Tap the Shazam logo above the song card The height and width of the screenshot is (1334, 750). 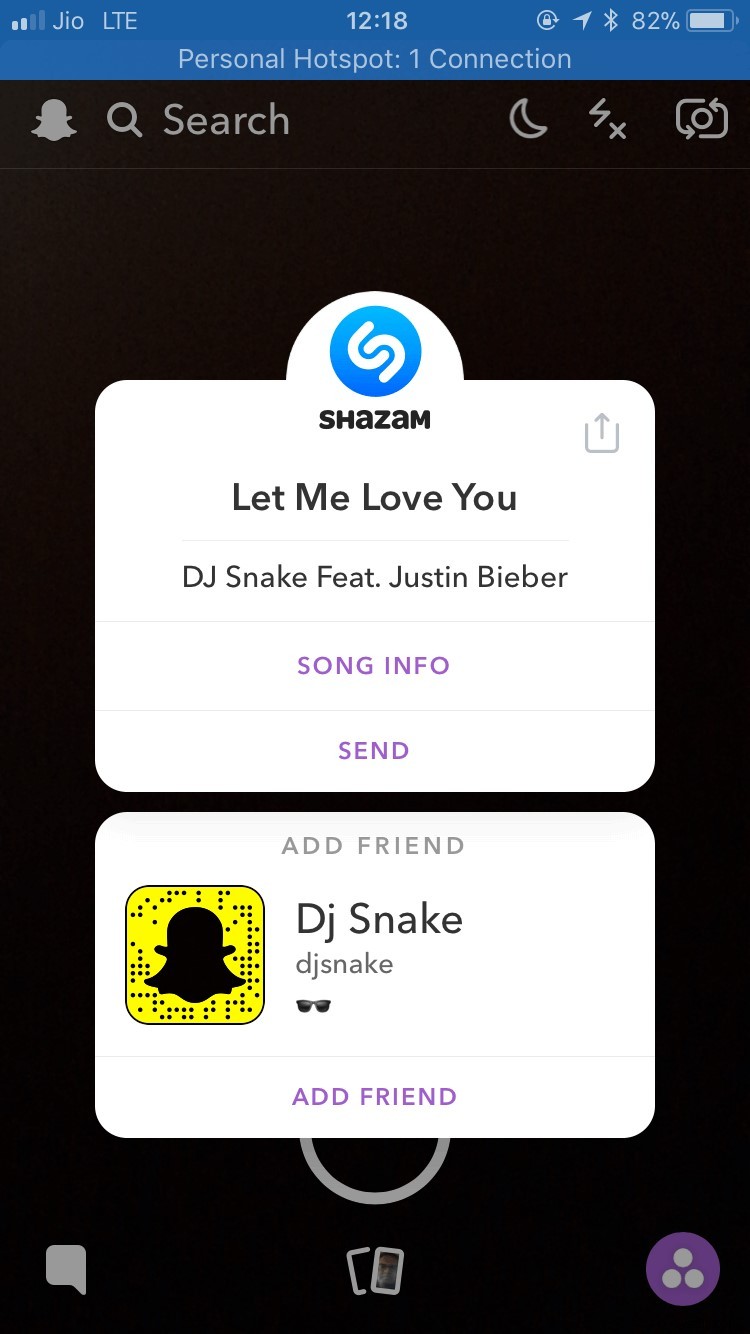pyautogui.click(x=374, y=350)
